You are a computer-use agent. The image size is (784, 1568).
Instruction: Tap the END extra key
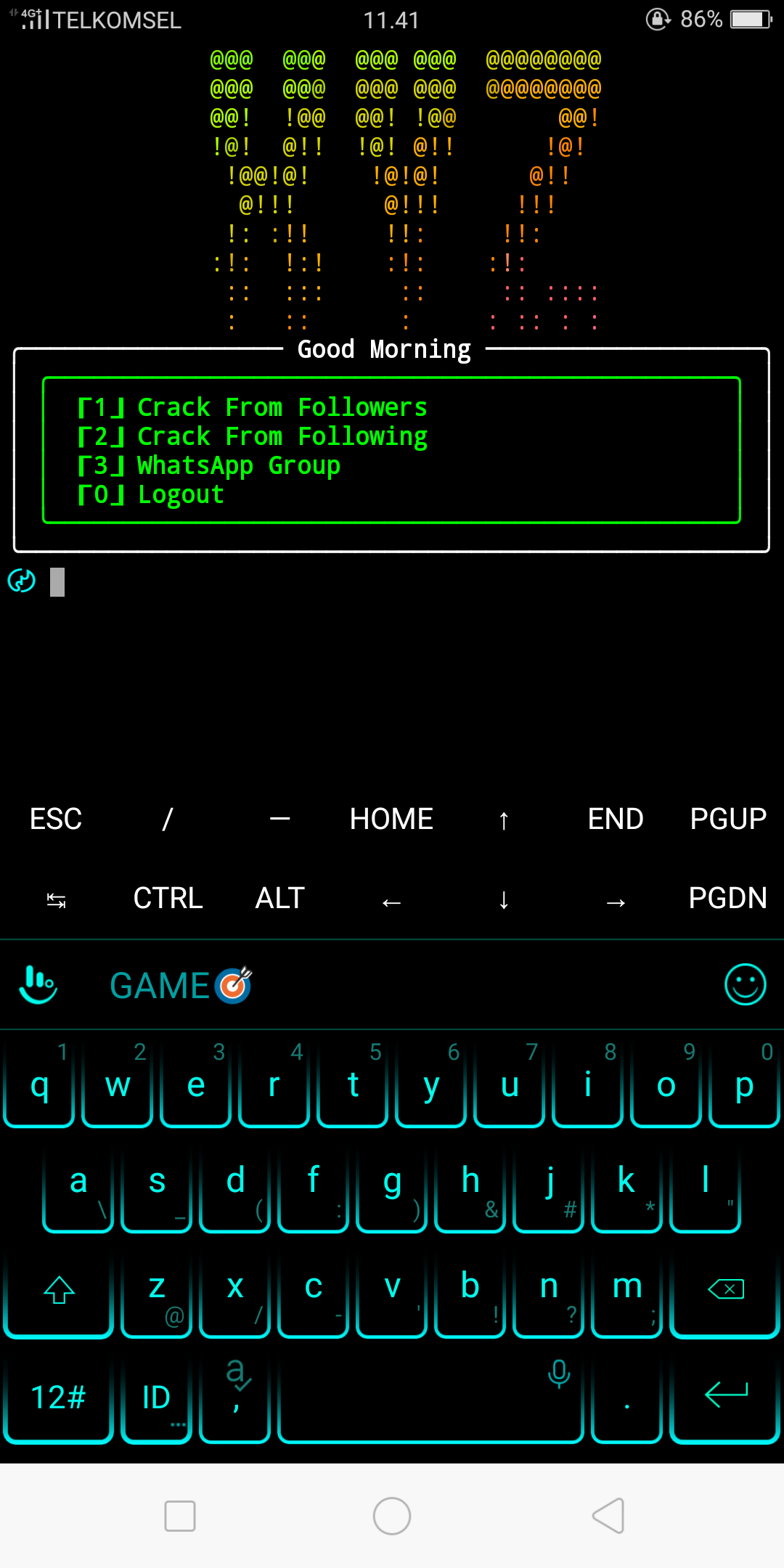point(615,819)
